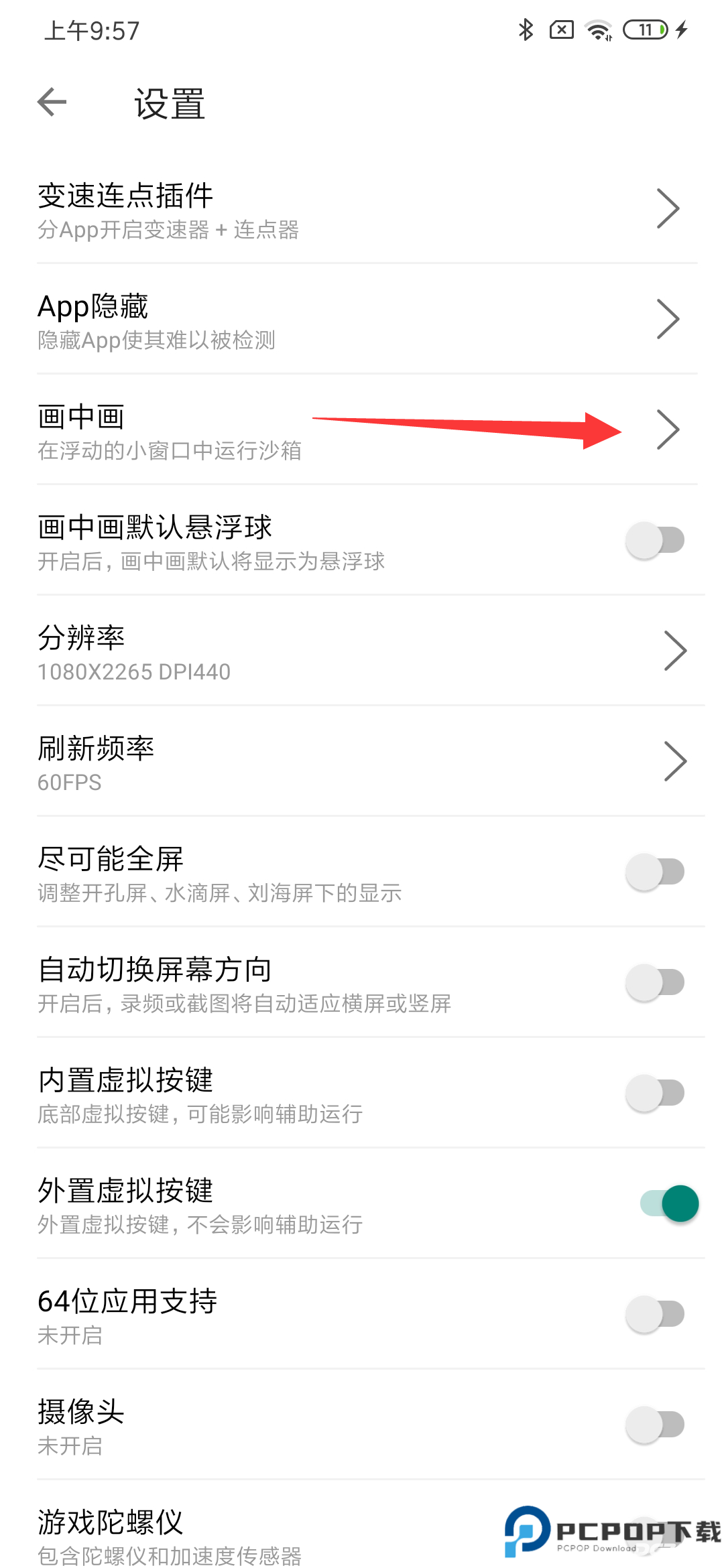Turn on 自动切换屏幕方向
This screenshot has height=1568, width=724.
(x=655, y=982)
